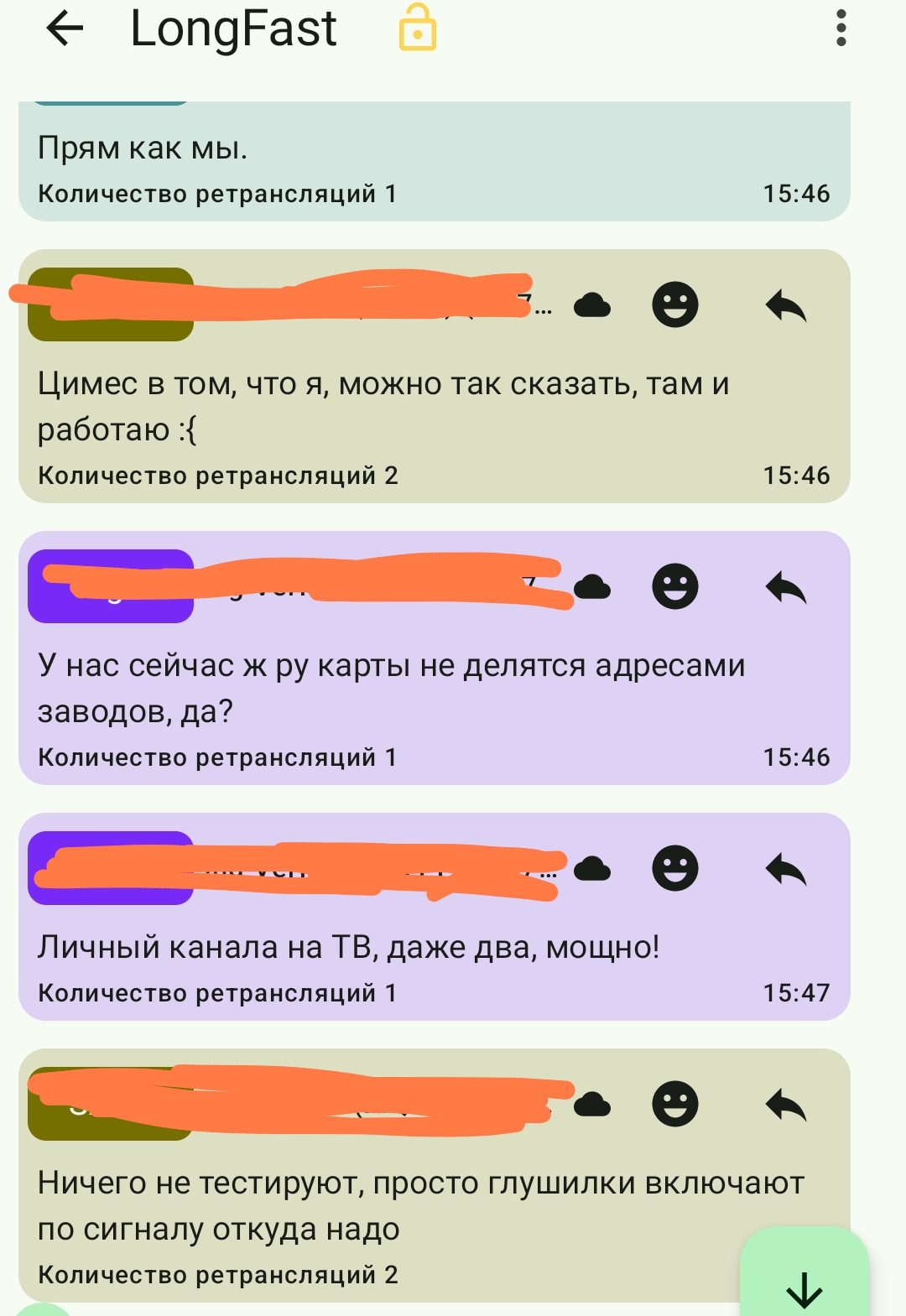The height and width of the screenshot is (1316, 906).
Task: React with emoji to "Цимес в том" message
Action: point(675,304)
